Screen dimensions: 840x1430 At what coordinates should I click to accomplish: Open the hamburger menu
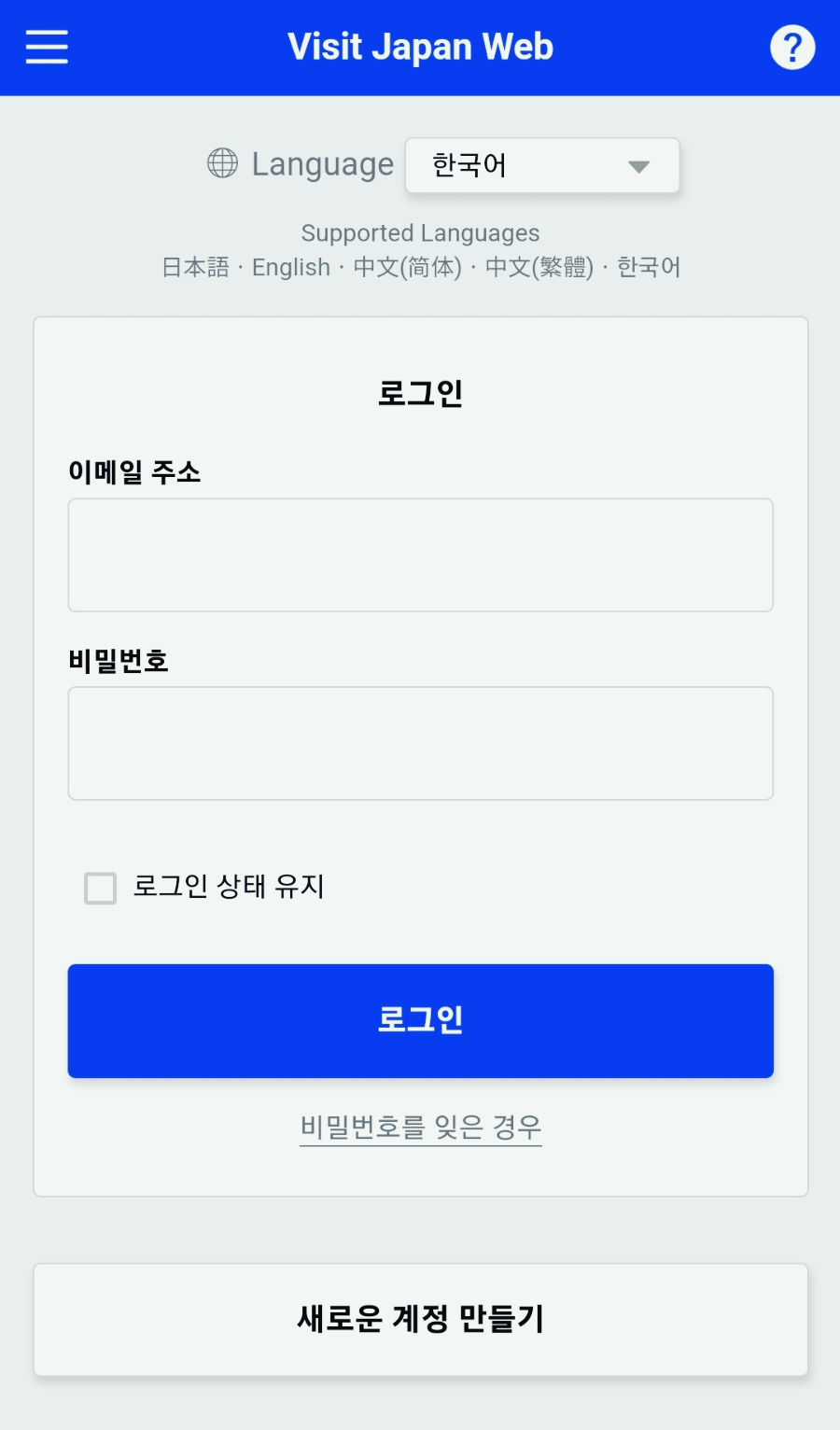coord(45,47)
